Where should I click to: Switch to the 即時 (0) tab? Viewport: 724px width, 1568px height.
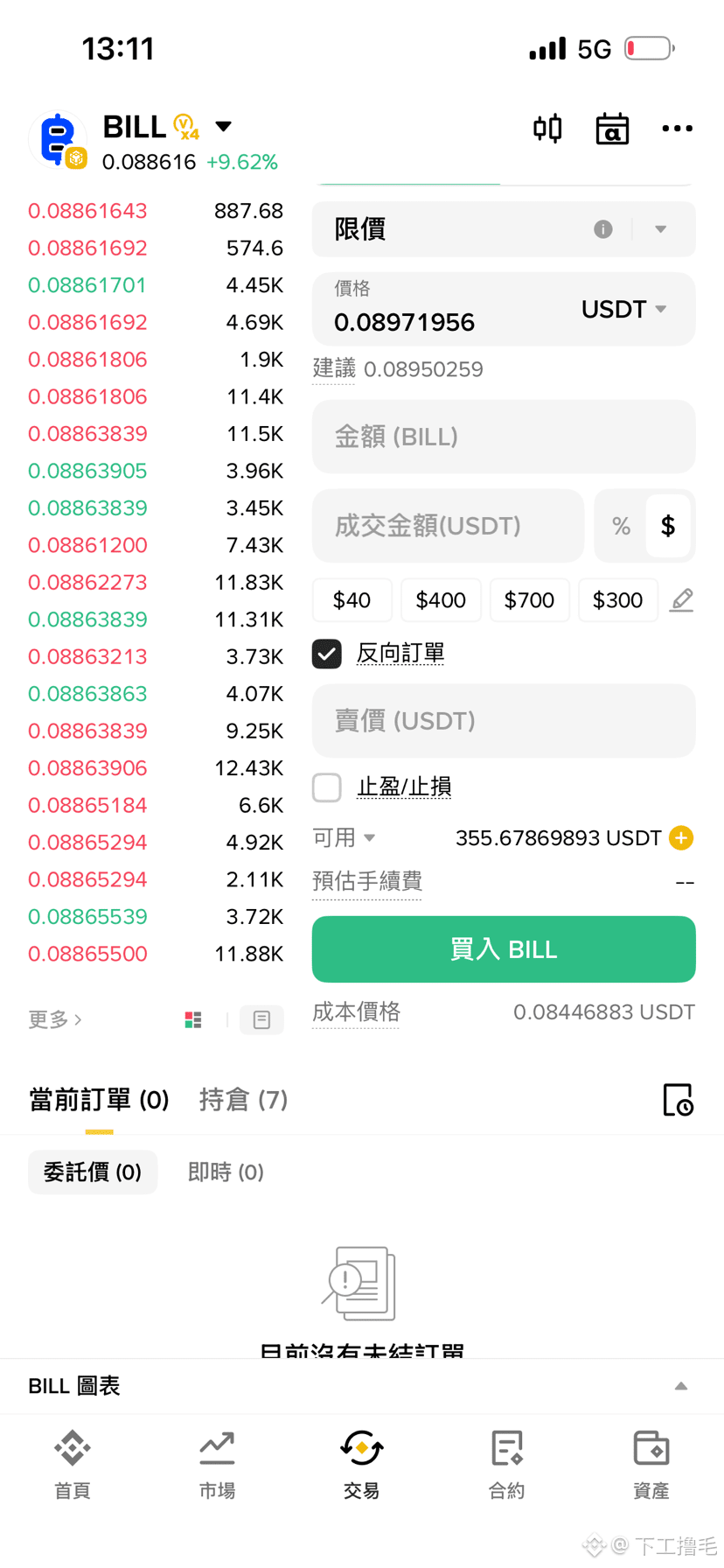point(226,1172)
